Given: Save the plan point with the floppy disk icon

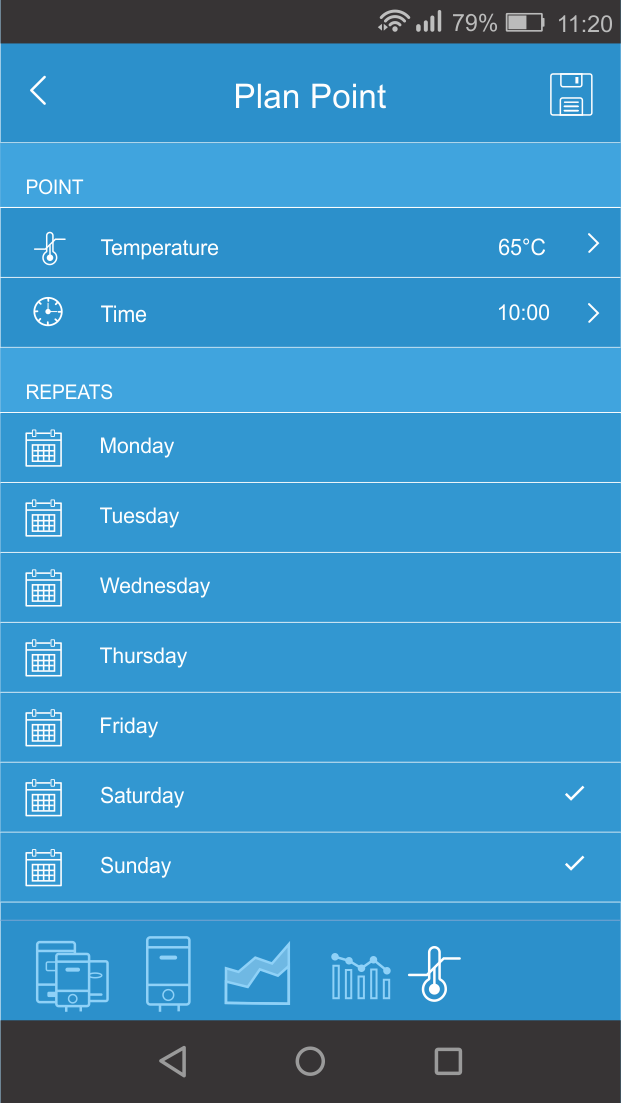Looking at the screenshot, I should click(571, 94).
